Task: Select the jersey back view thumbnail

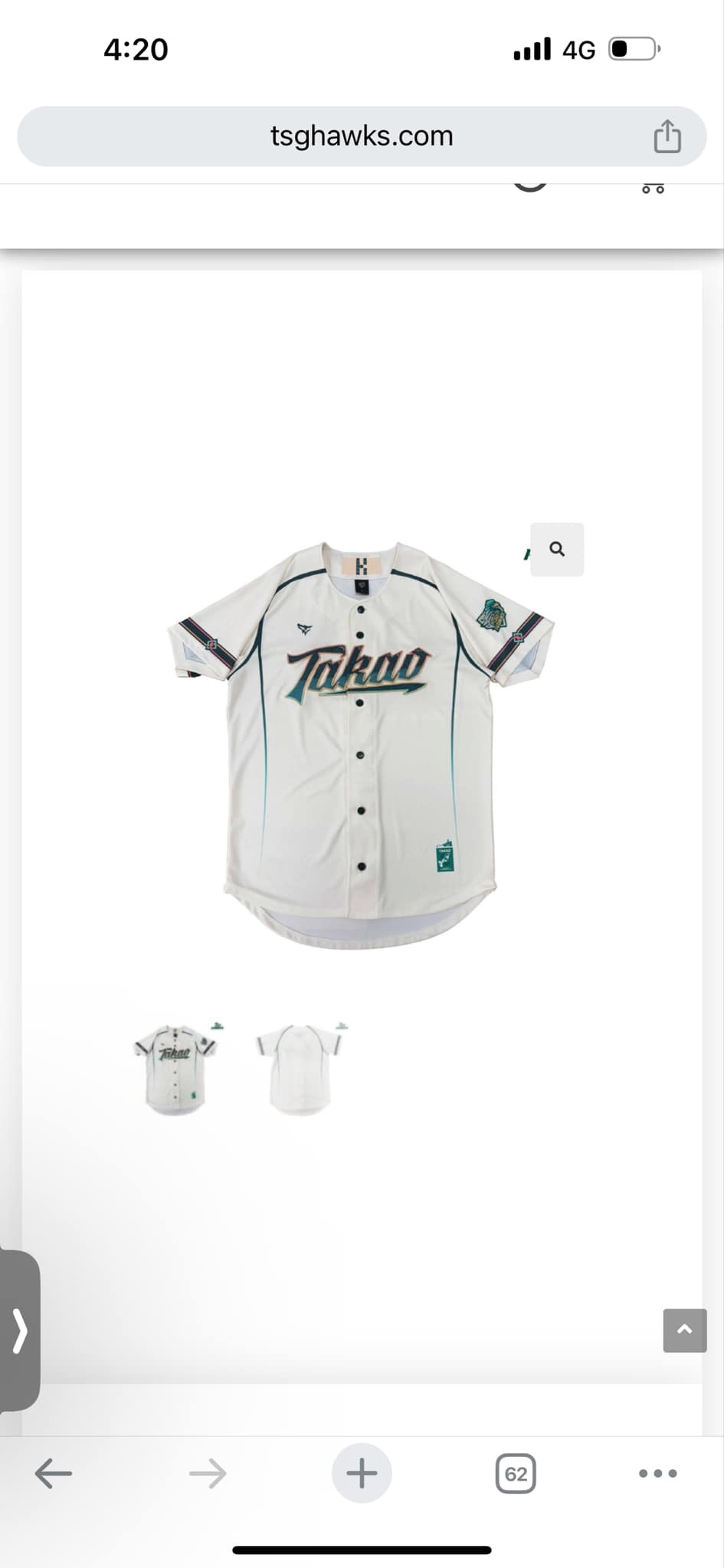Action: tap(300, 1069)
